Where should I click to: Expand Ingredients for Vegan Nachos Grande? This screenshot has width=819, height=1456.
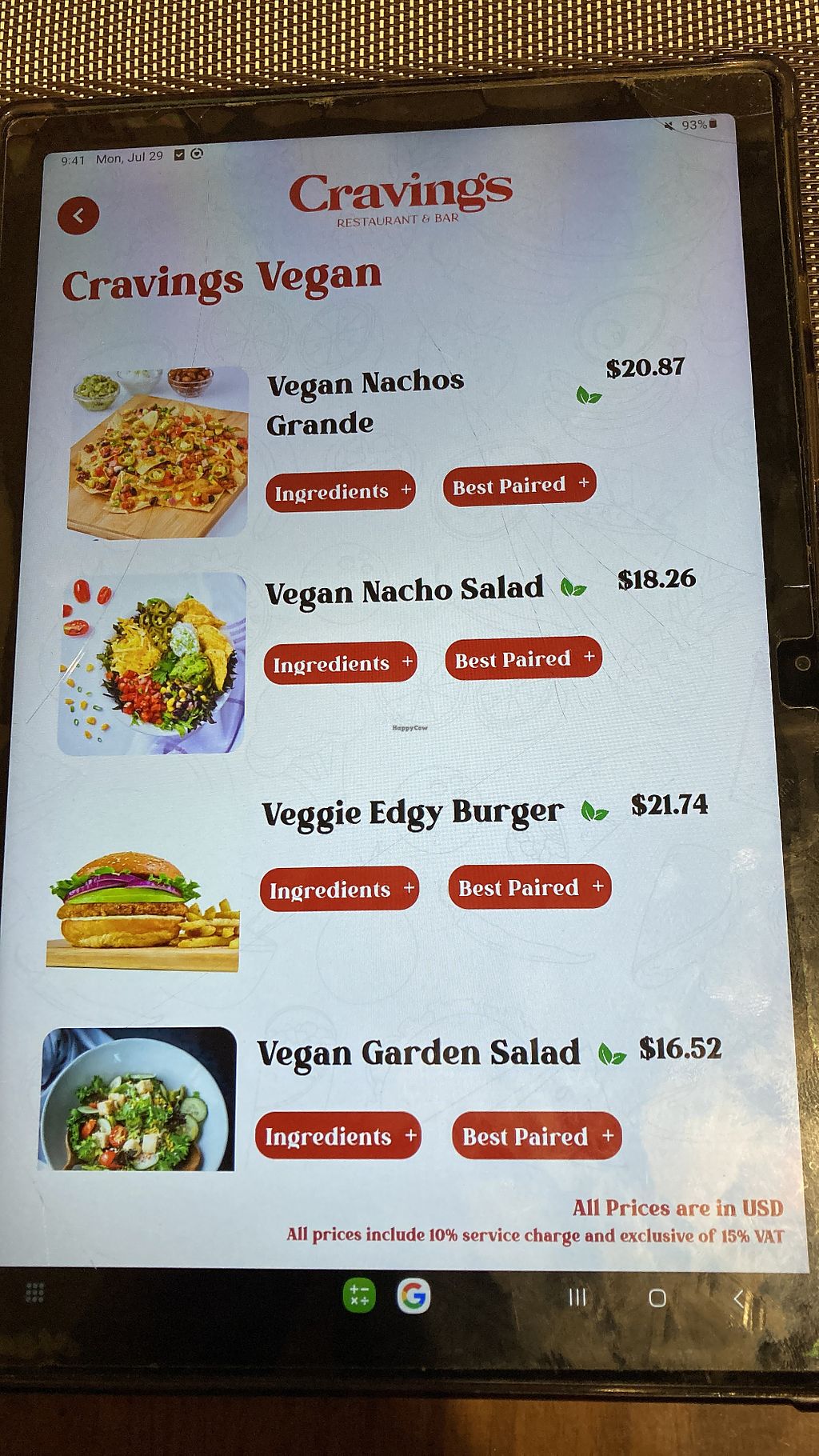tap(342, 491)
